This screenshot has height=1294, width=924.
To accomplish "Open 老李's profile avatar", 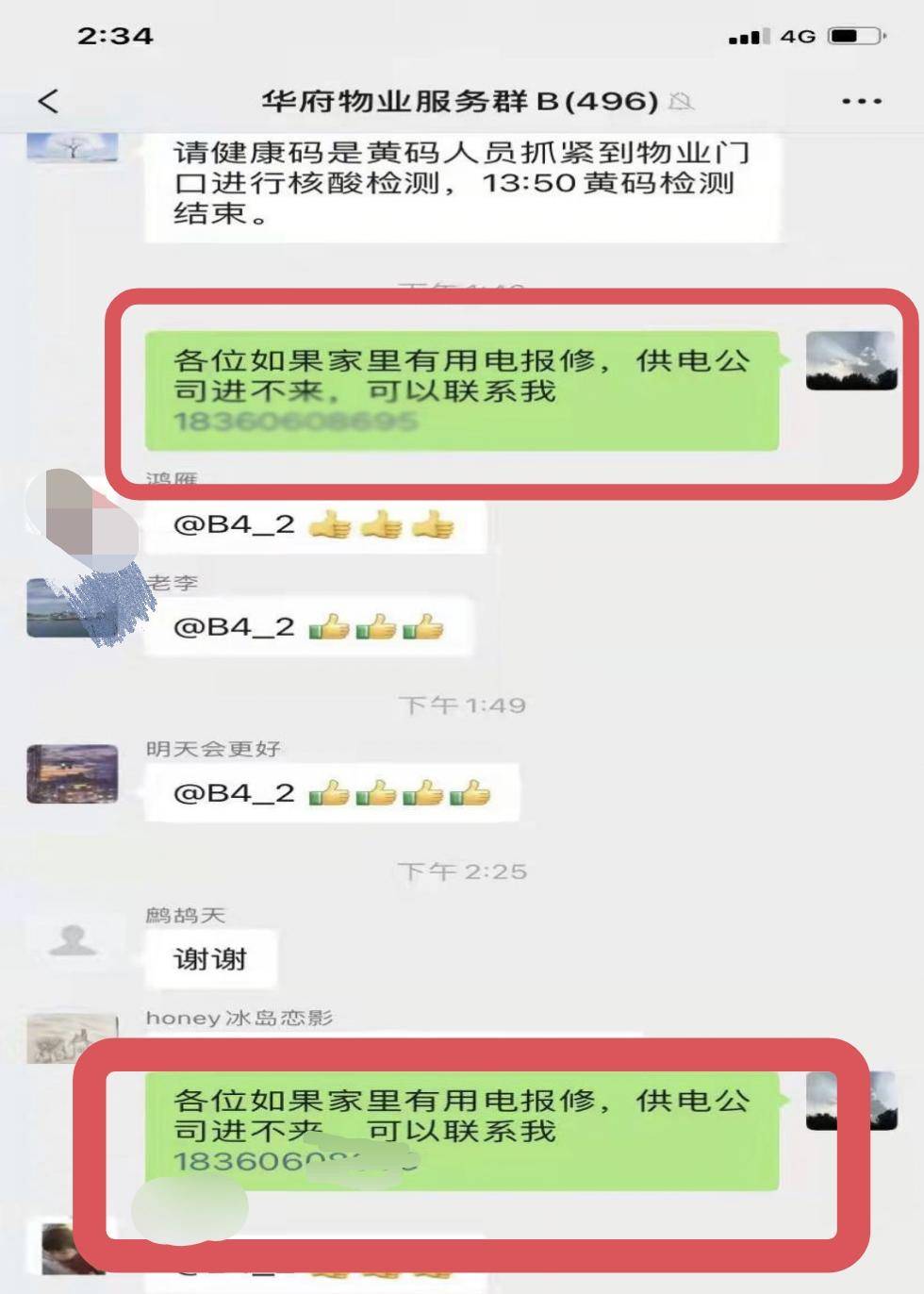I will coord(66,609).
